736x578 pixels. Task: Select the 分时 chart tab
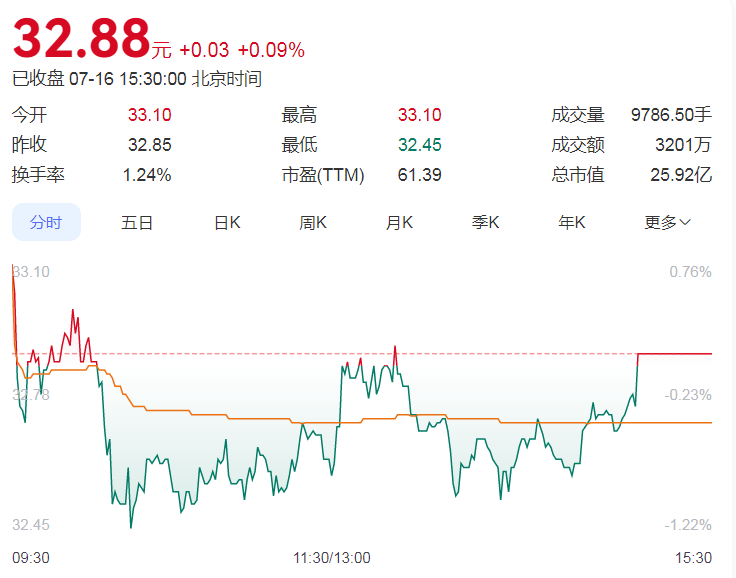click(46, 222)
